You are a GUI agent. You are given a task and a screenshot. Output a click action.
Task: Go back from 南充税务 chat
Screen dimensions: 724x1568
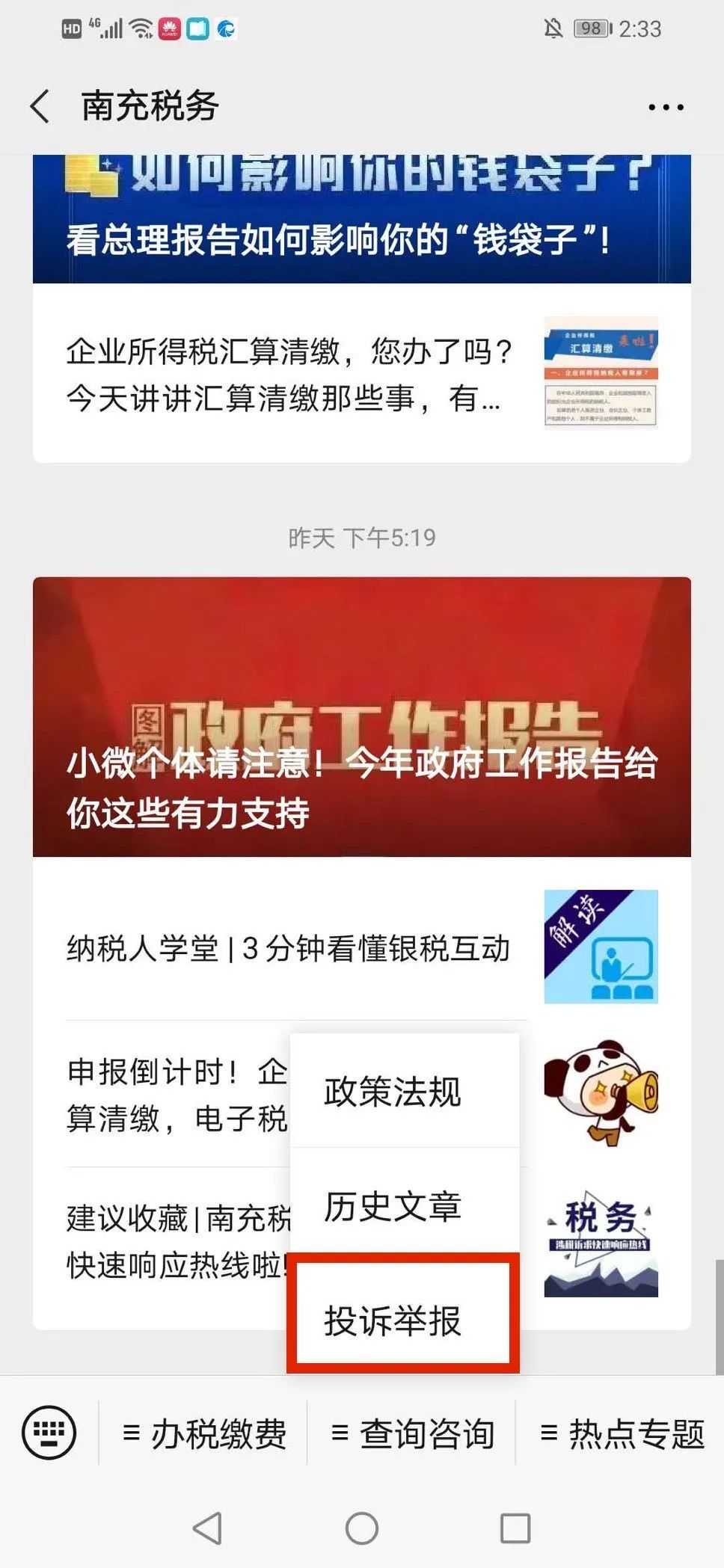pyautogui.click(x=40, y=106)
